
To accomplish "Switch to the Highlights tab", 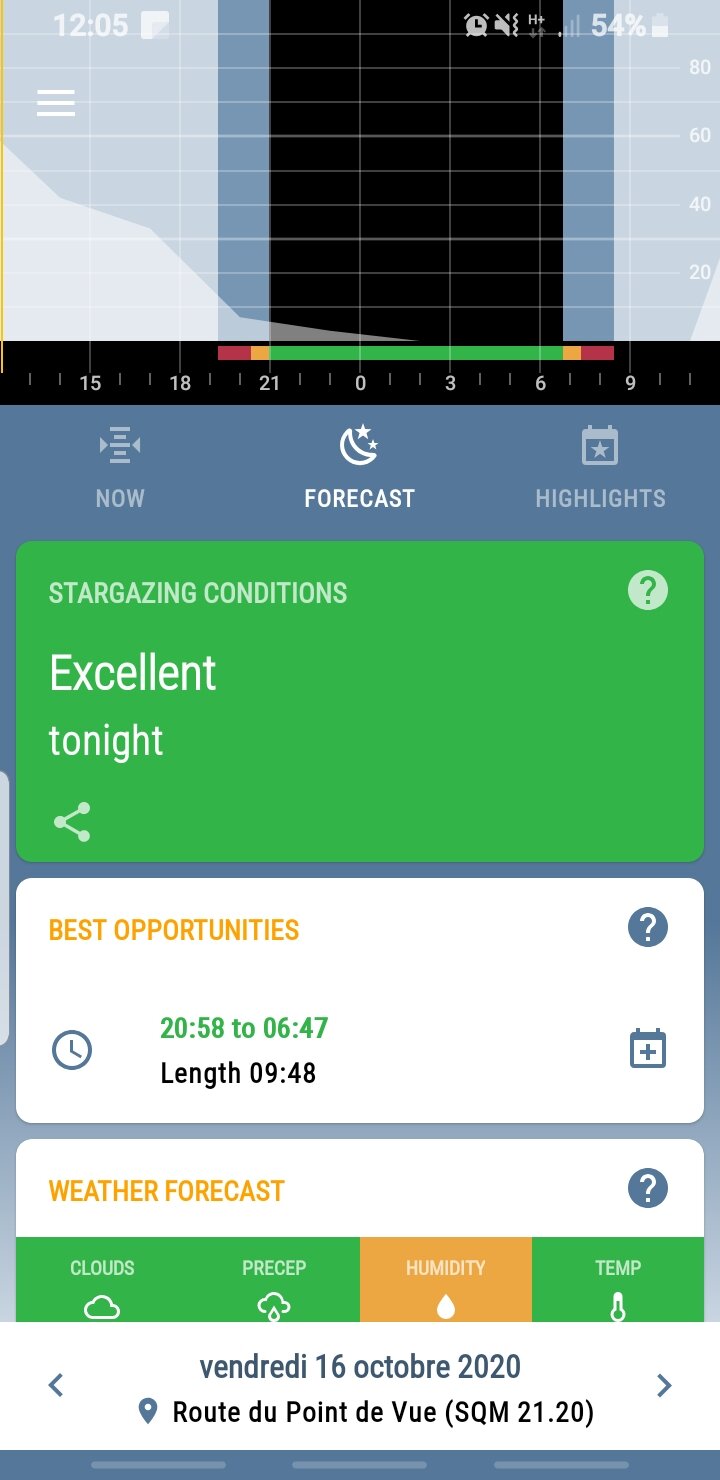I will coord(600,468).
